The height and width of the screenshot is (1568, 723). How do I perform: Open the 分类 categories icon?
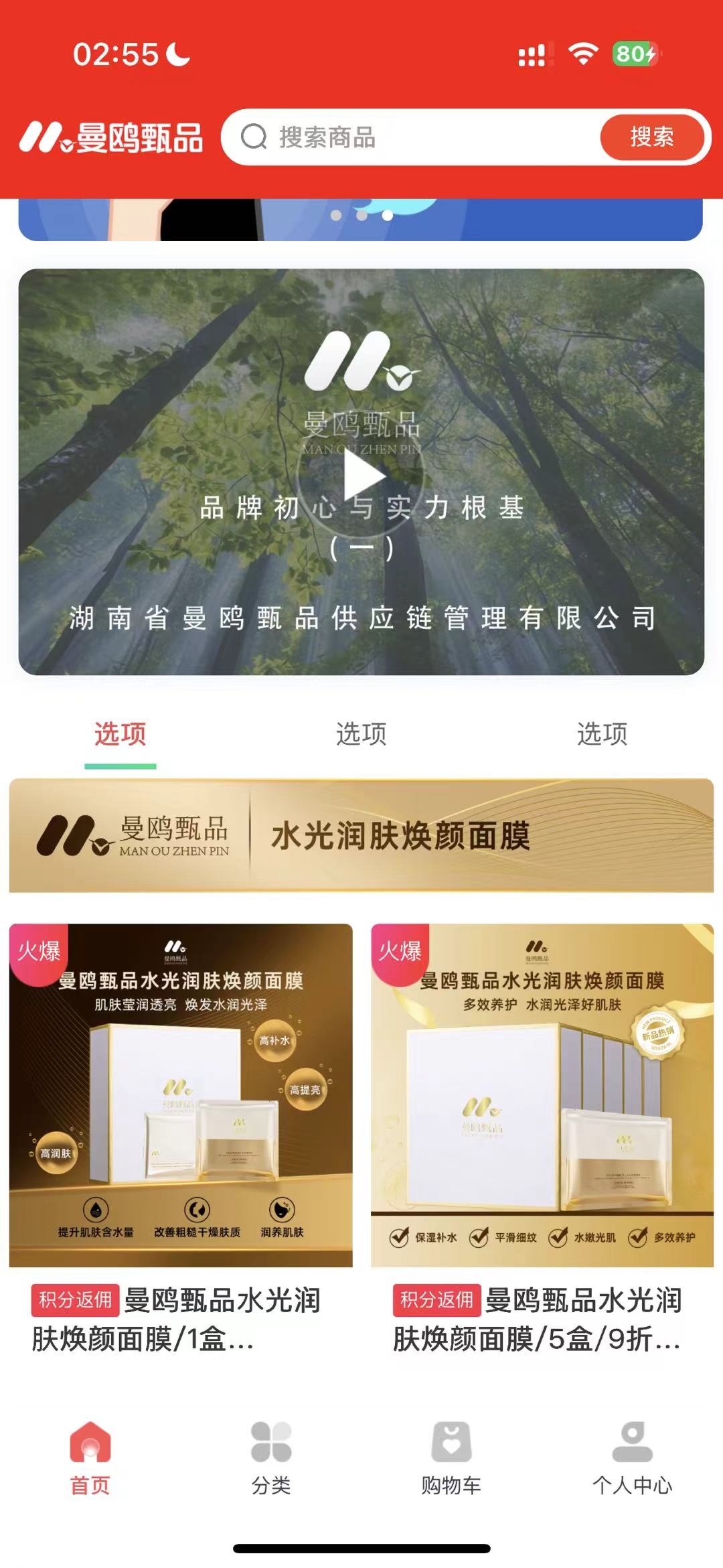click(270, 1440)
